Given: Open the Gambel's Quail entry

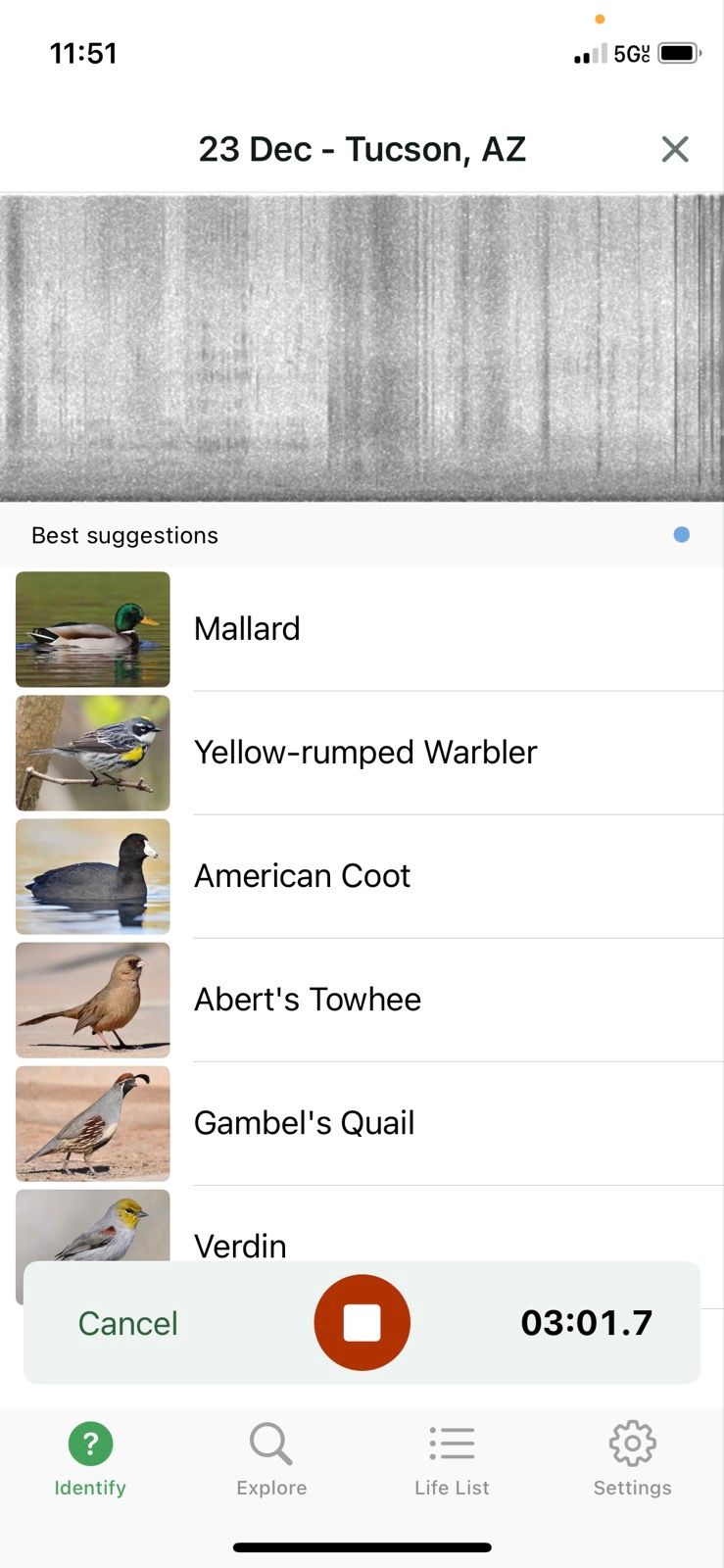Looking at the screenshot, I should [361, 1123].
